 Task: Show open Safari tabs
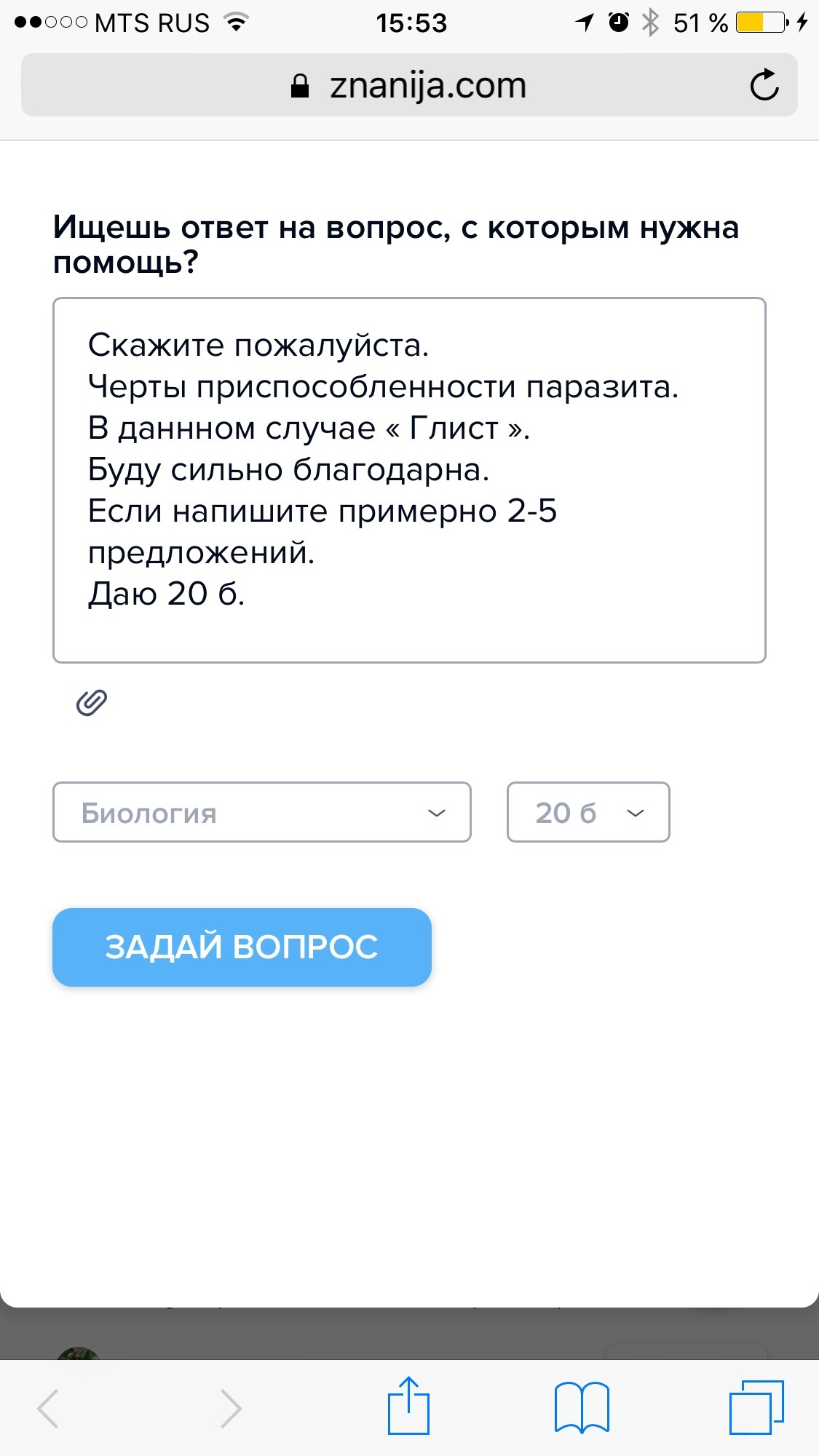point(756,1407)
